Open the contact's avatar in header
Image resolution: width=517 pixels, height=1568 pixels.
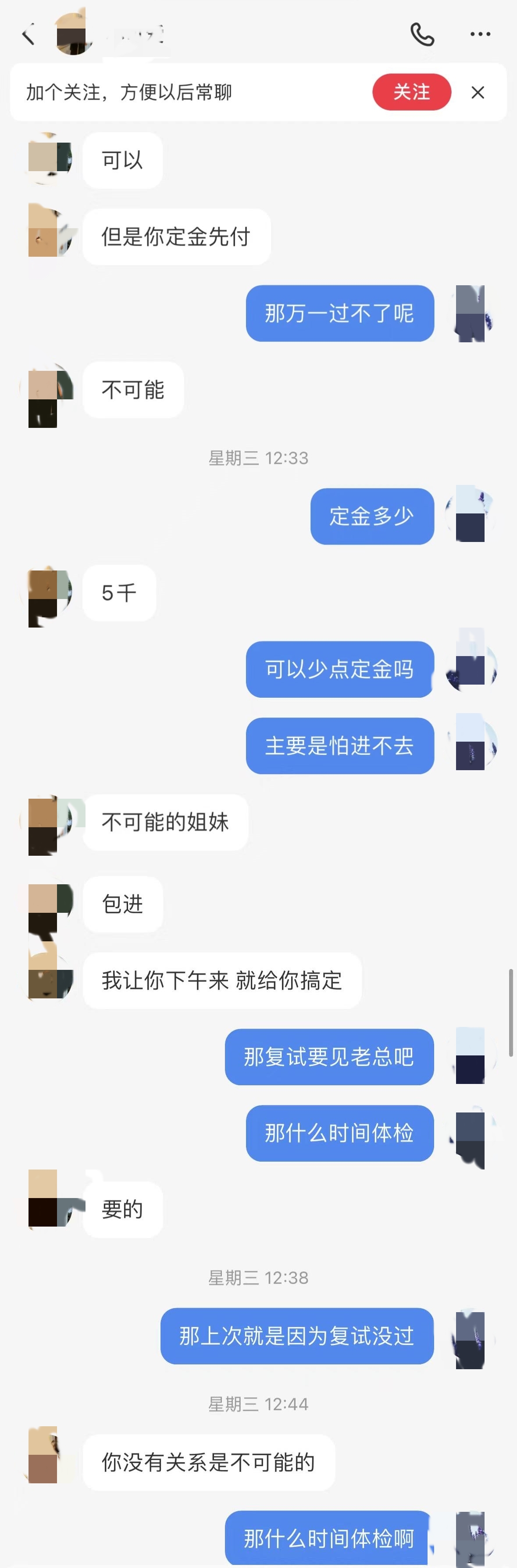tap(73, 34)
